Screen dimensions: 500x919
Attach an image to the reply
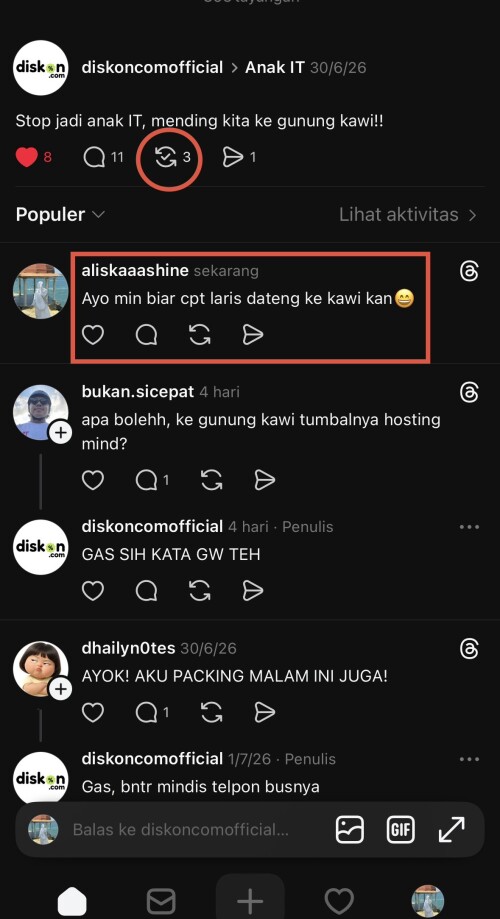[x=350, y=830]
